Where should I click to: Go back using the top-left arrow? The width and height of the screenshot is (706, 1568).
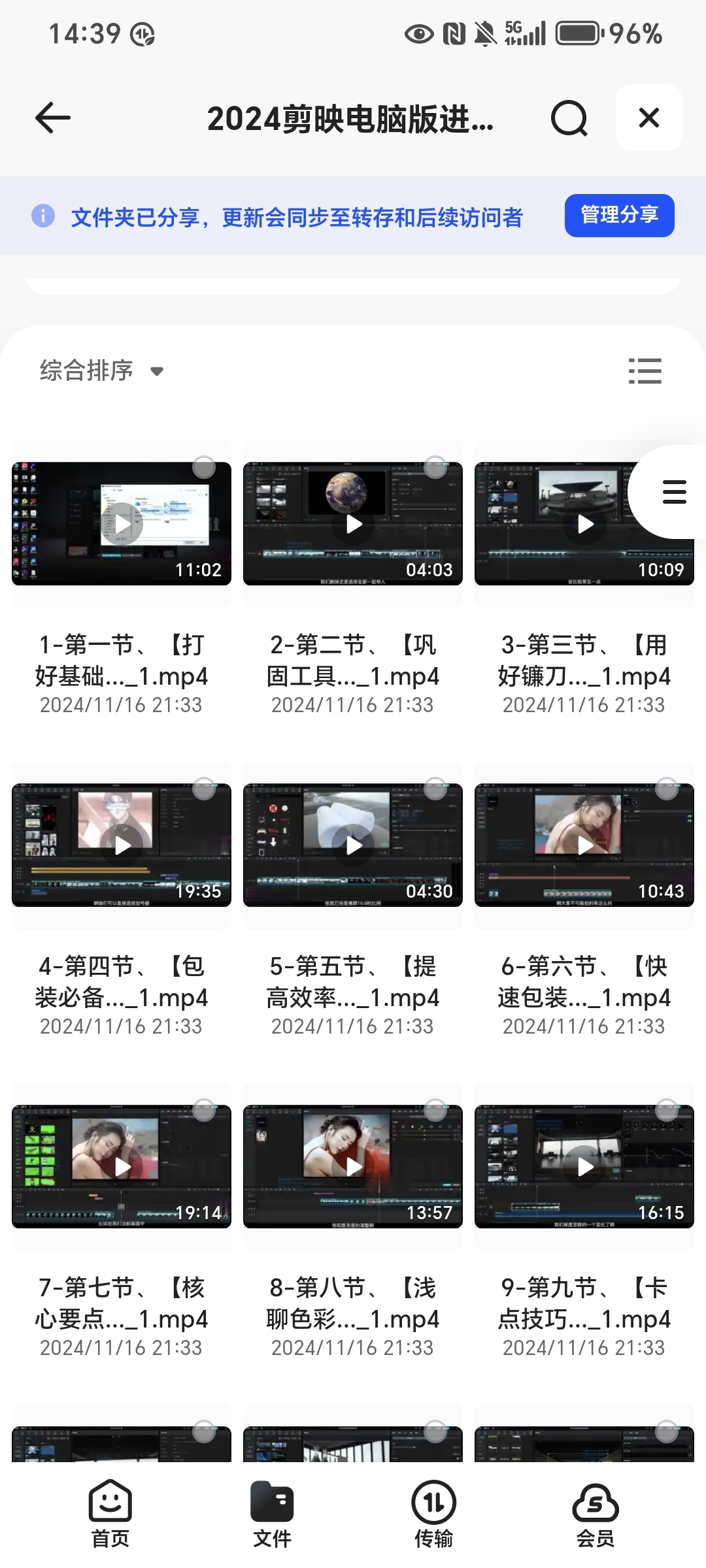(x=52, y=118)
